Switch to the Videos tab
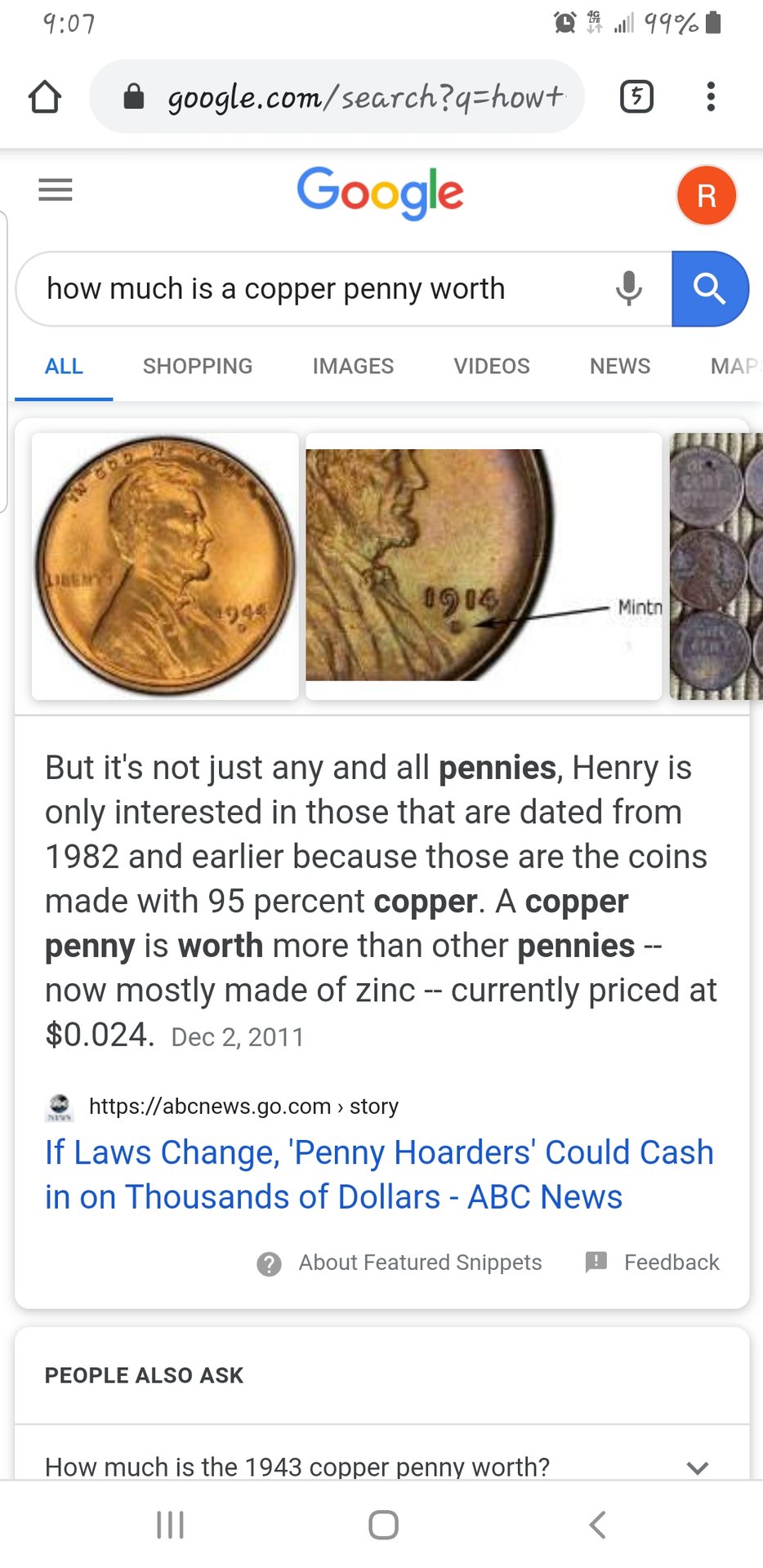The height and width of the screenshot is (1568, 763). (x=492, y=366)
